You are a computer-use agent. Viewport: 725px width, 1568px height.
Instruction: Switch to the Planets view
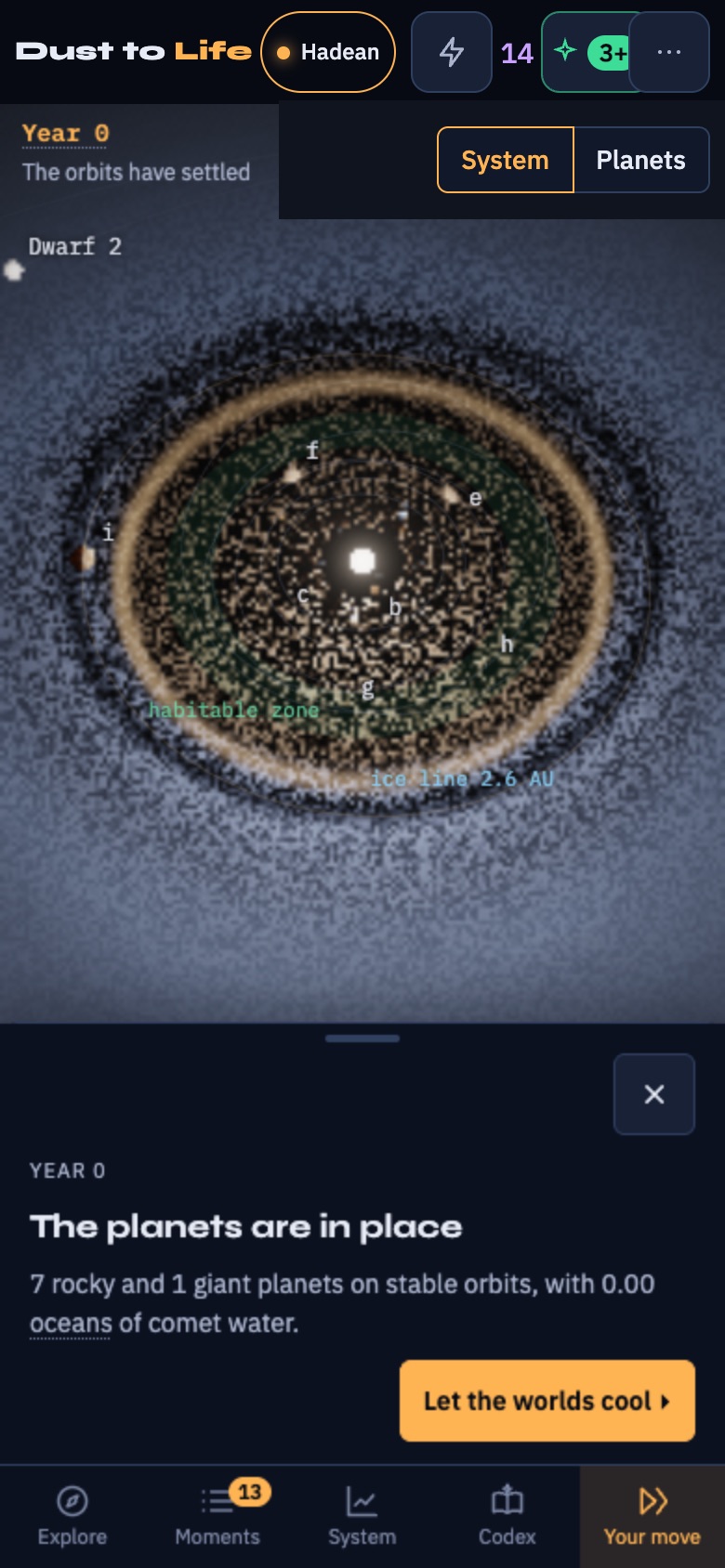[641, 160]
